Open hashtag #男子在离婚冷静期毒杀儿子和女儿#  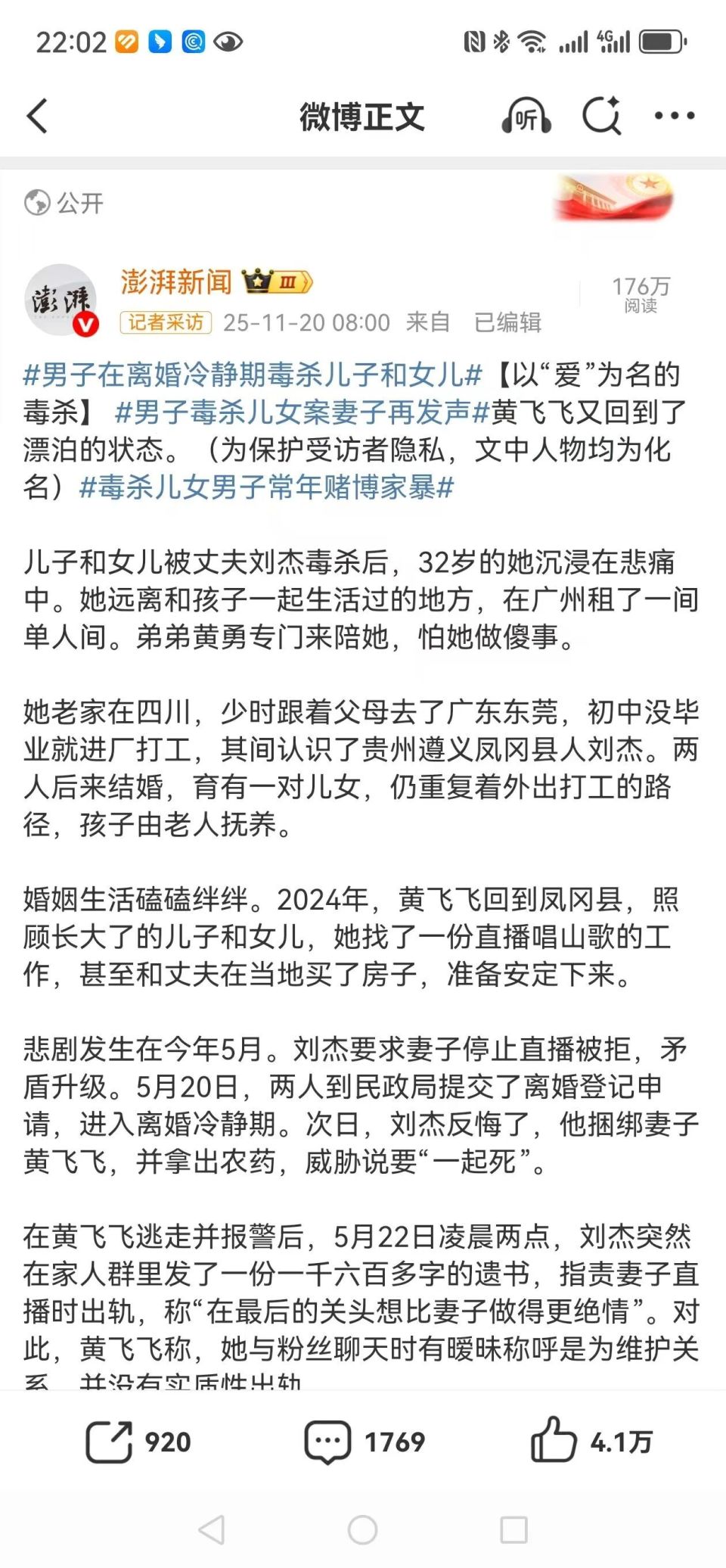(x=253, y=375)
